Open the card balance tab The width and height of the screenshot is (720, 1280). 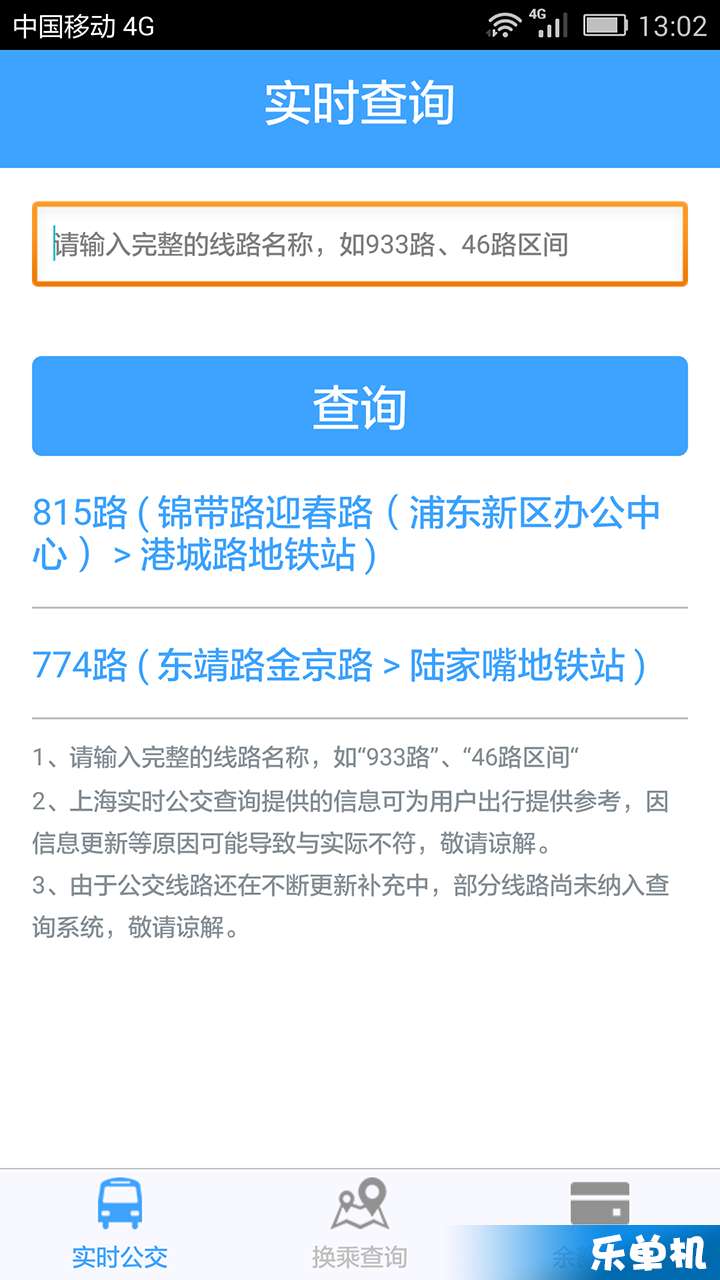[x=598, y=1208]
